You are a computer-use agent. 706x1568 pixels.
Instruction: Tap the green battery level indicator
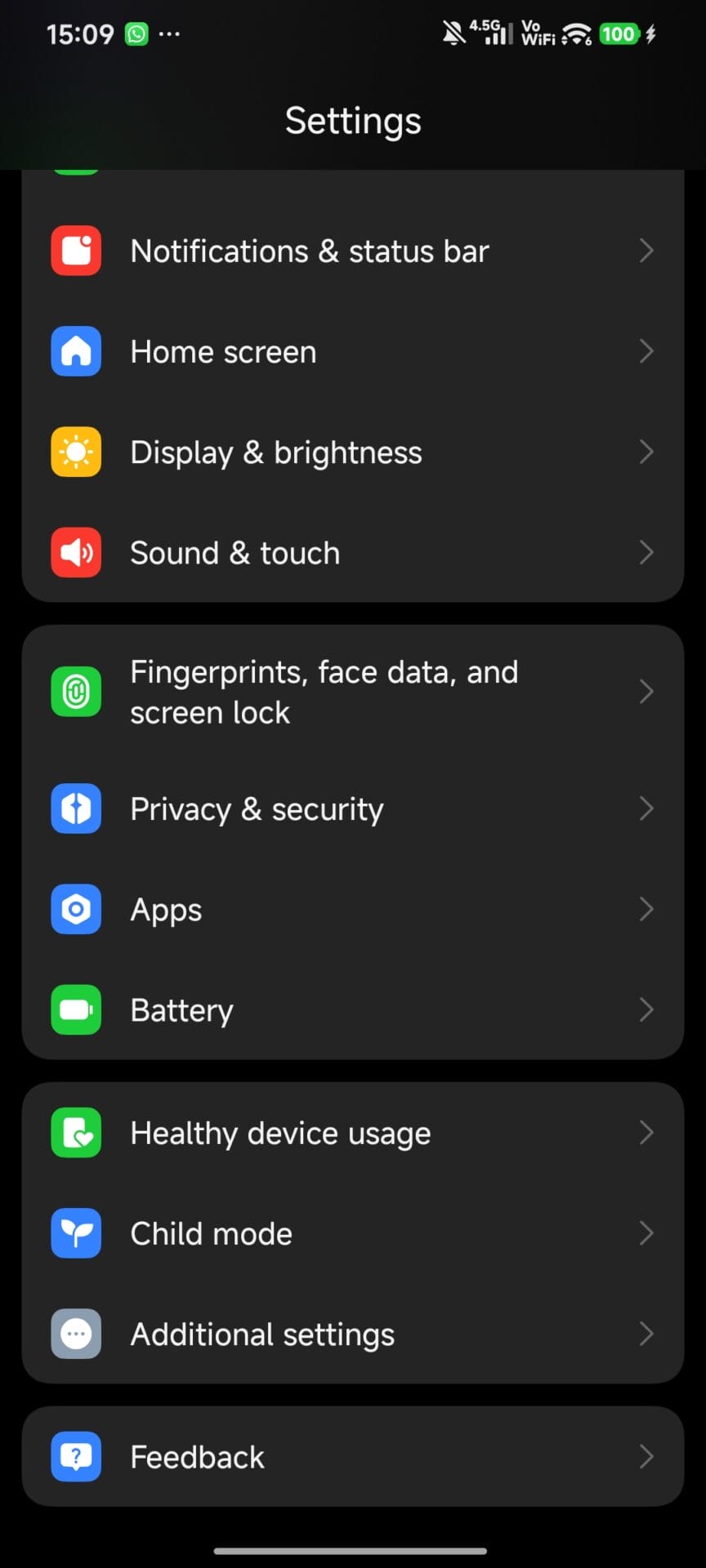click(619, 34)
